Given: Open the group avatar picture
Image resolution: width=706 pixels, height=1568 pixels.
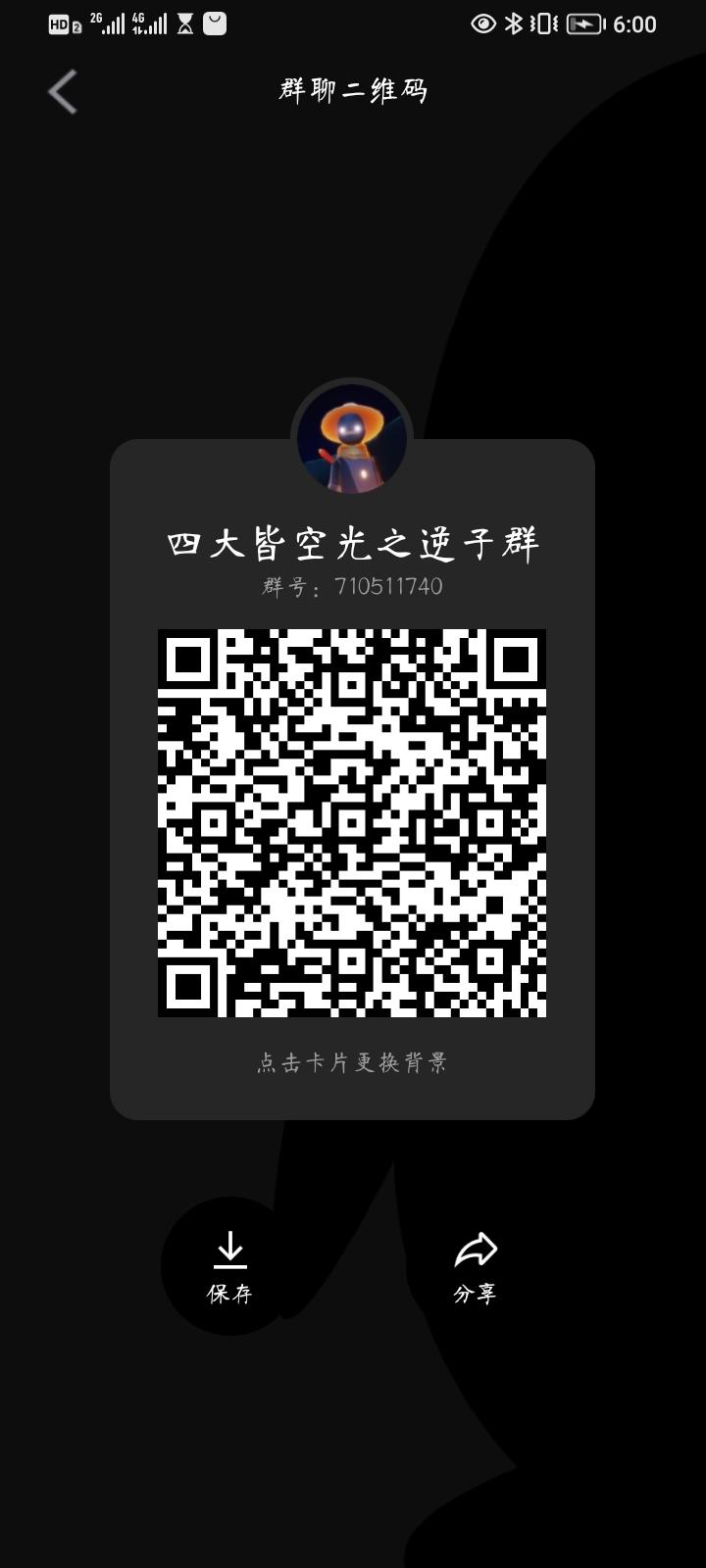Looking at the screenshot, I should click(352, 439).
